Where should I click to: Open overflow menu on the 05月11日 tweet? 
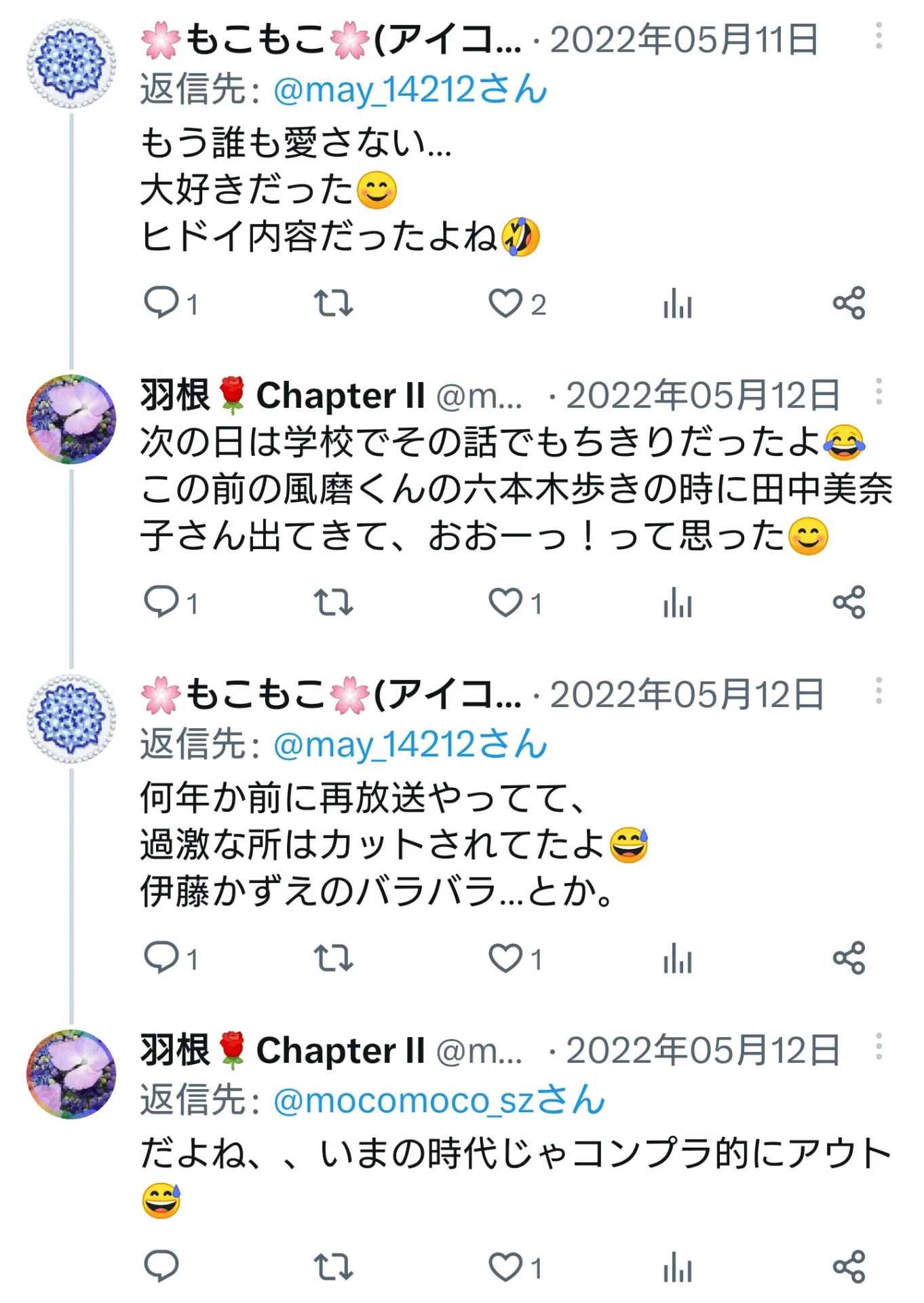(879, 35)
